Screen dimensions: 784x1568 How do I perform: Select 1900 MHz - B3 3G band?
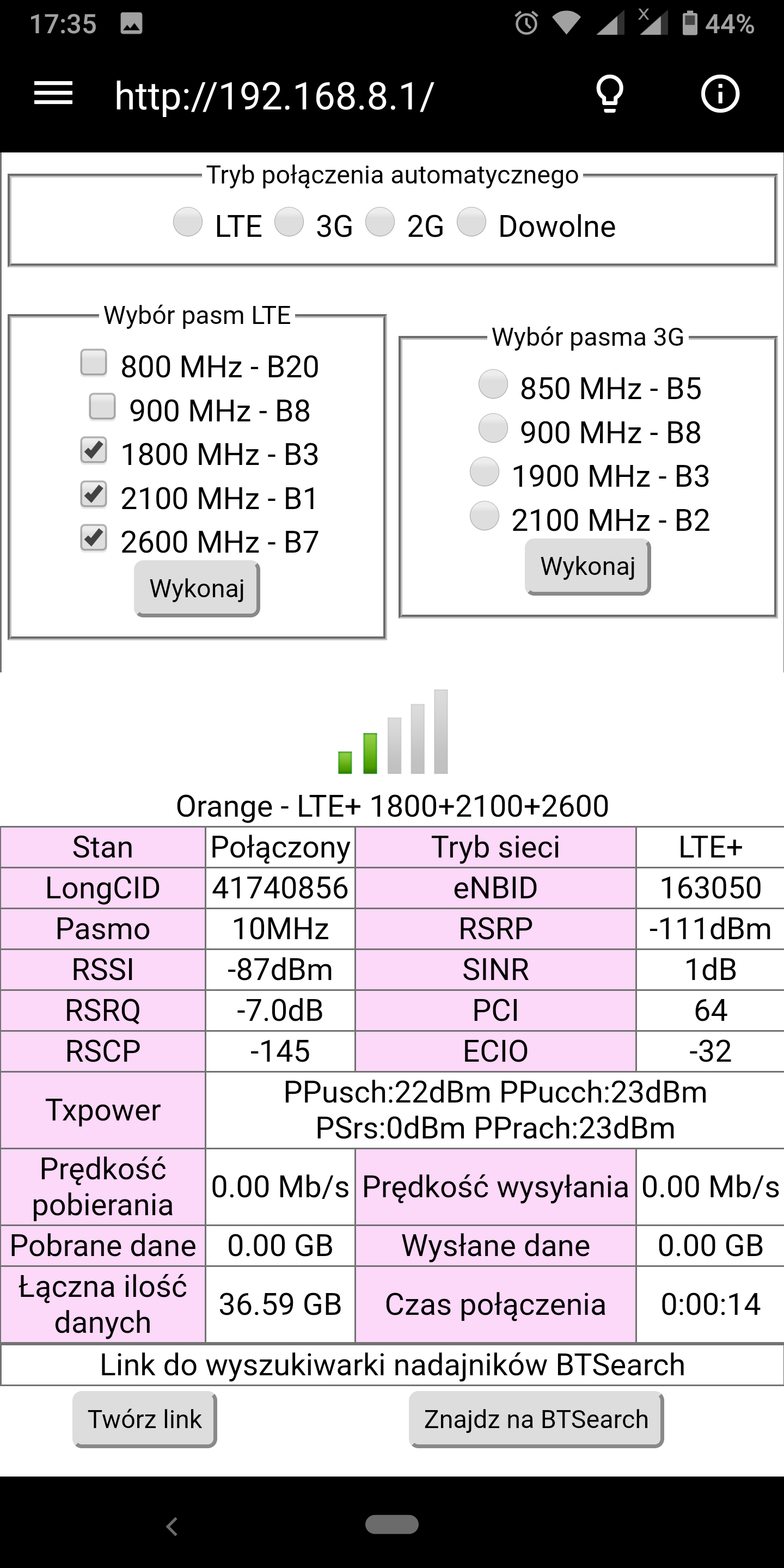[x=485, y=471]
